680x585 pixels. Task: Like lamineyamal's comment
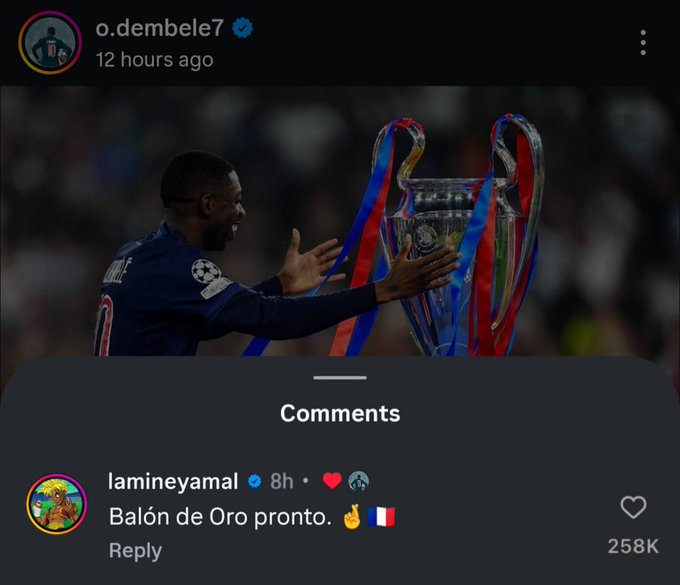(x=633, y=508)
